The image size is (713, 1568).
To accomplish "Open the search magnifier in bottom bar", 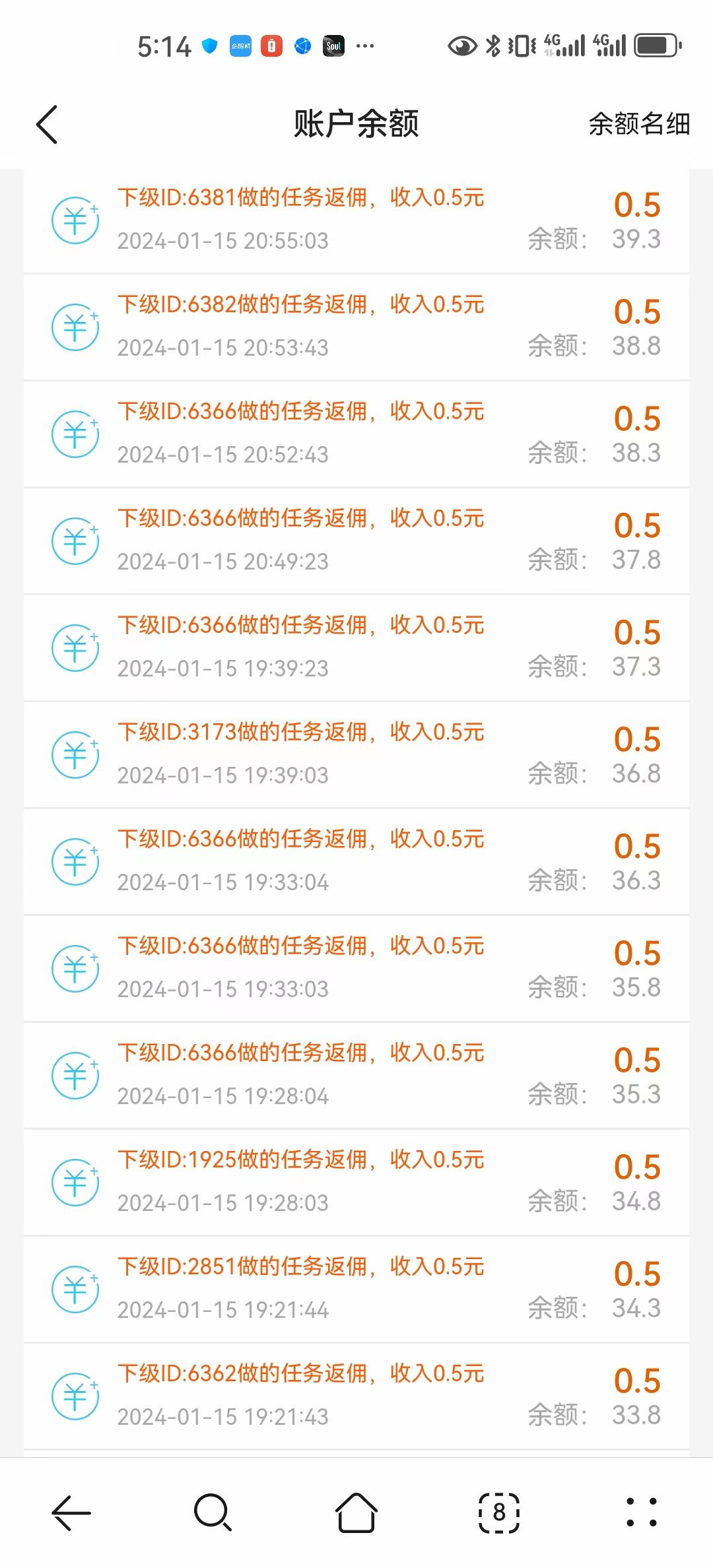I will pyautogui.click(x=213, y=1512).
